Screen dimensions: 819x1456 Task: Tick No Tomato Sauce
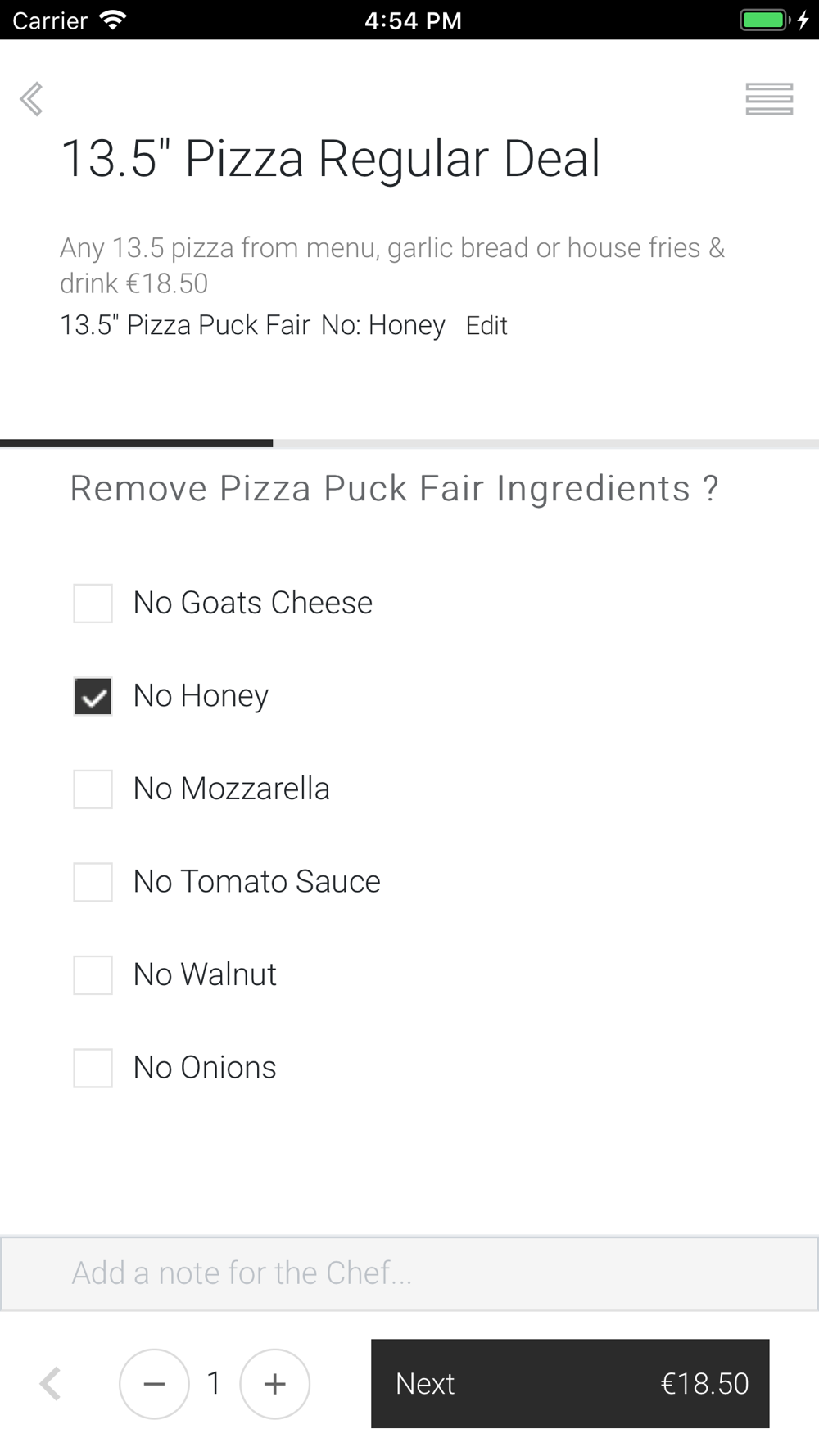click(93, 882)
